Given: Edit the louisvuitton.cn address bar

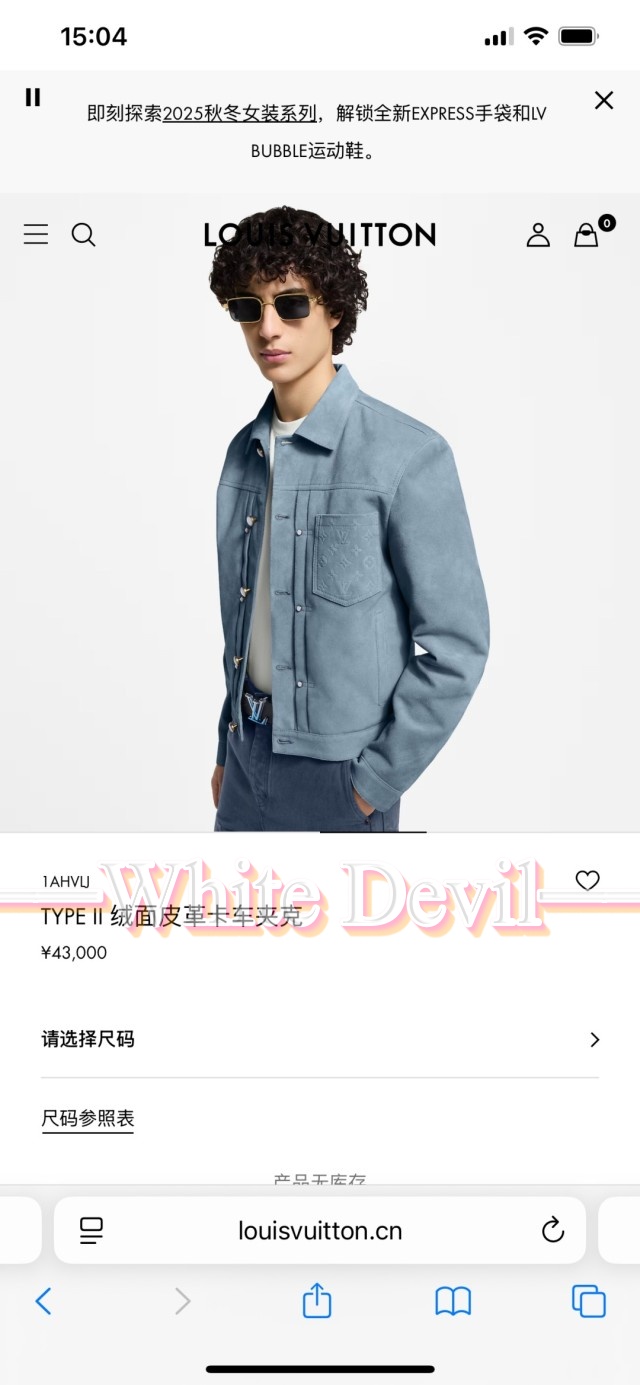Looking at the screenshot, I should pos(320,1230).
